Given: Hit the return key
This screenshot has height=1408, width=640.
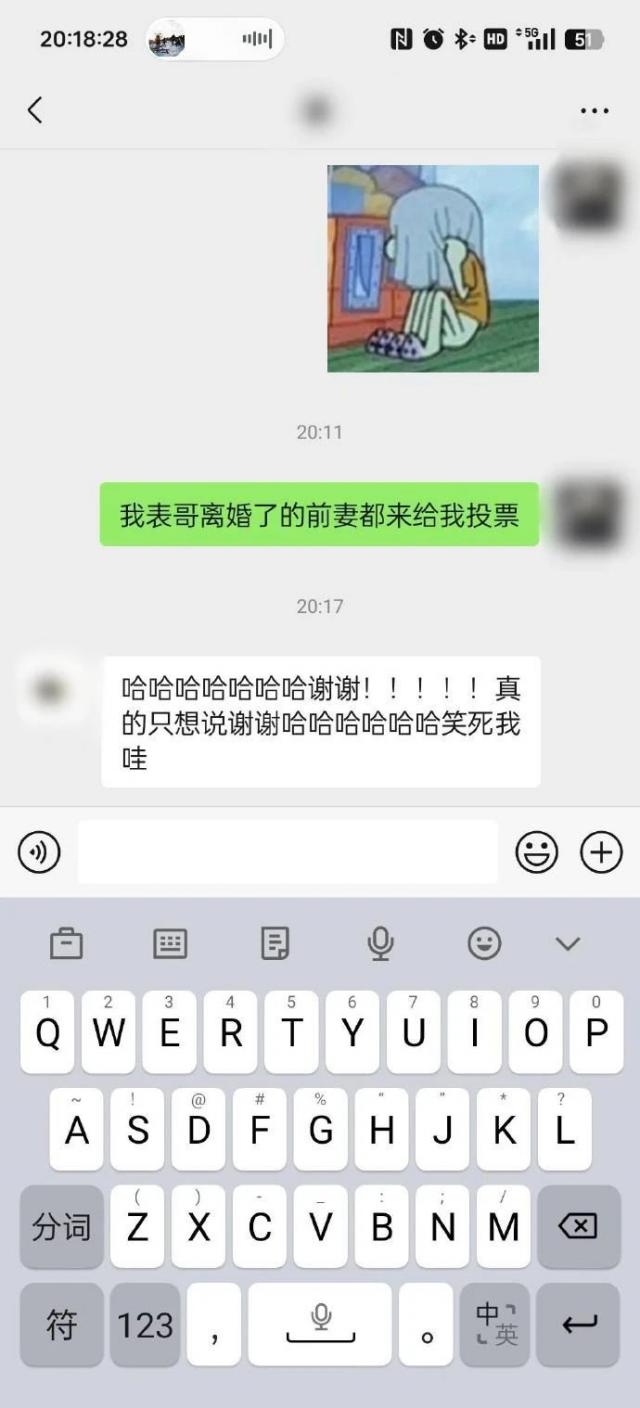Looking at the screenshot, I should [578, 1325].
